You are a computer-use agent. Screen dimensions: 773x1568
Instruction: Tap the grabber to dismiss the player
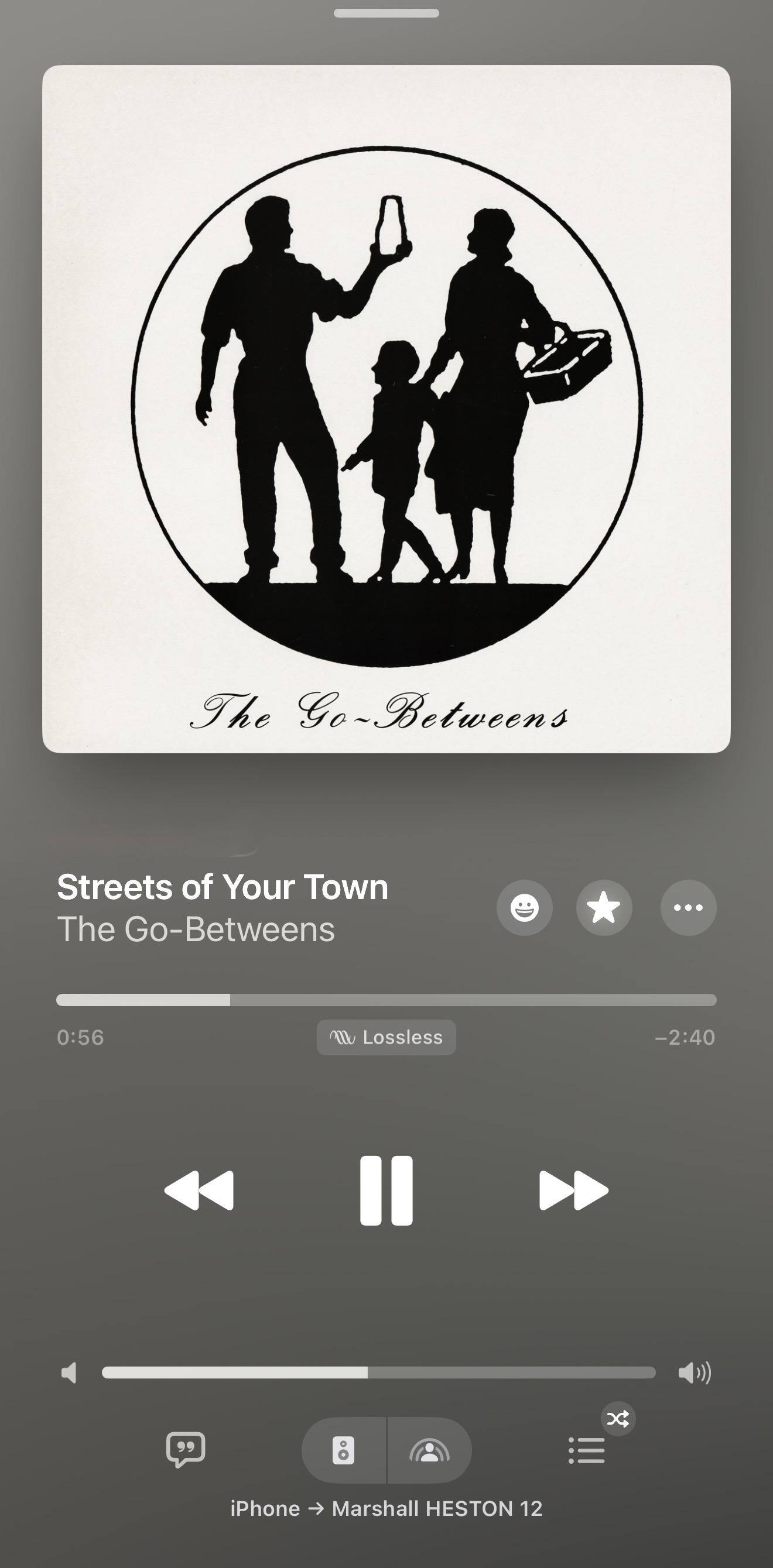(x=386, y=13)
